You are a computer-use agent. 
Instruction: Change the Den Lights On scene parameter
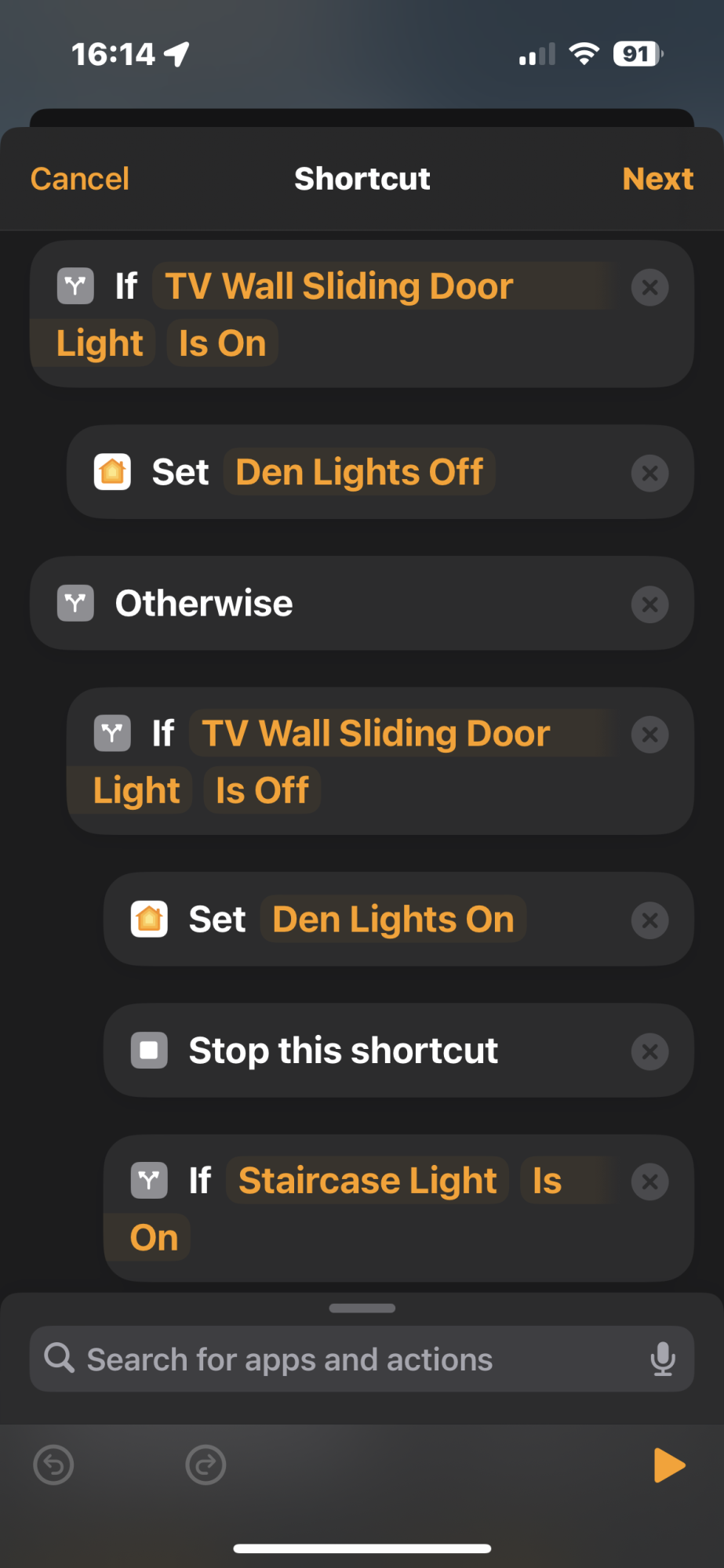(393, 919)
